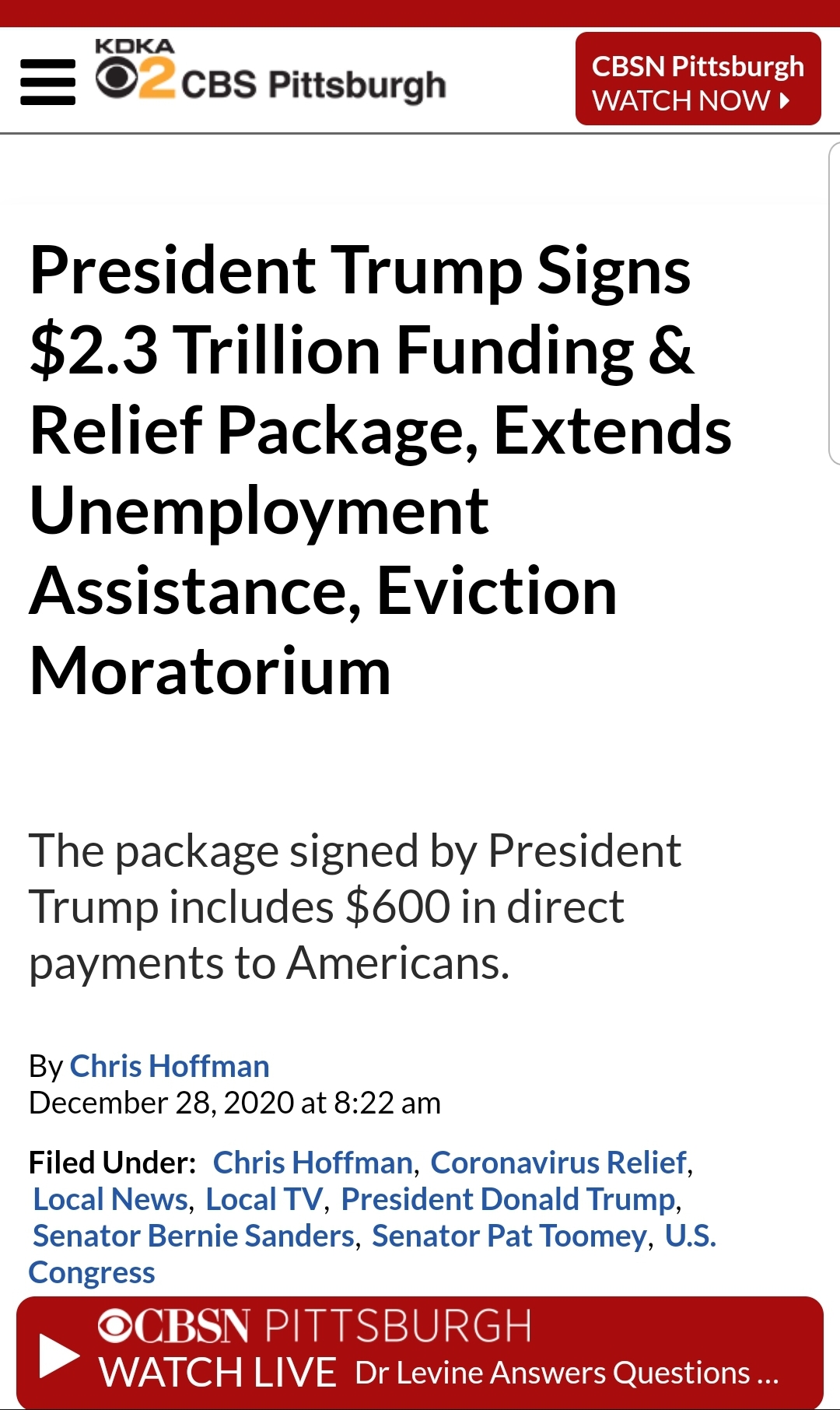
Task: Open President Donald Trump tag
Action: [x=508, y=1199]
